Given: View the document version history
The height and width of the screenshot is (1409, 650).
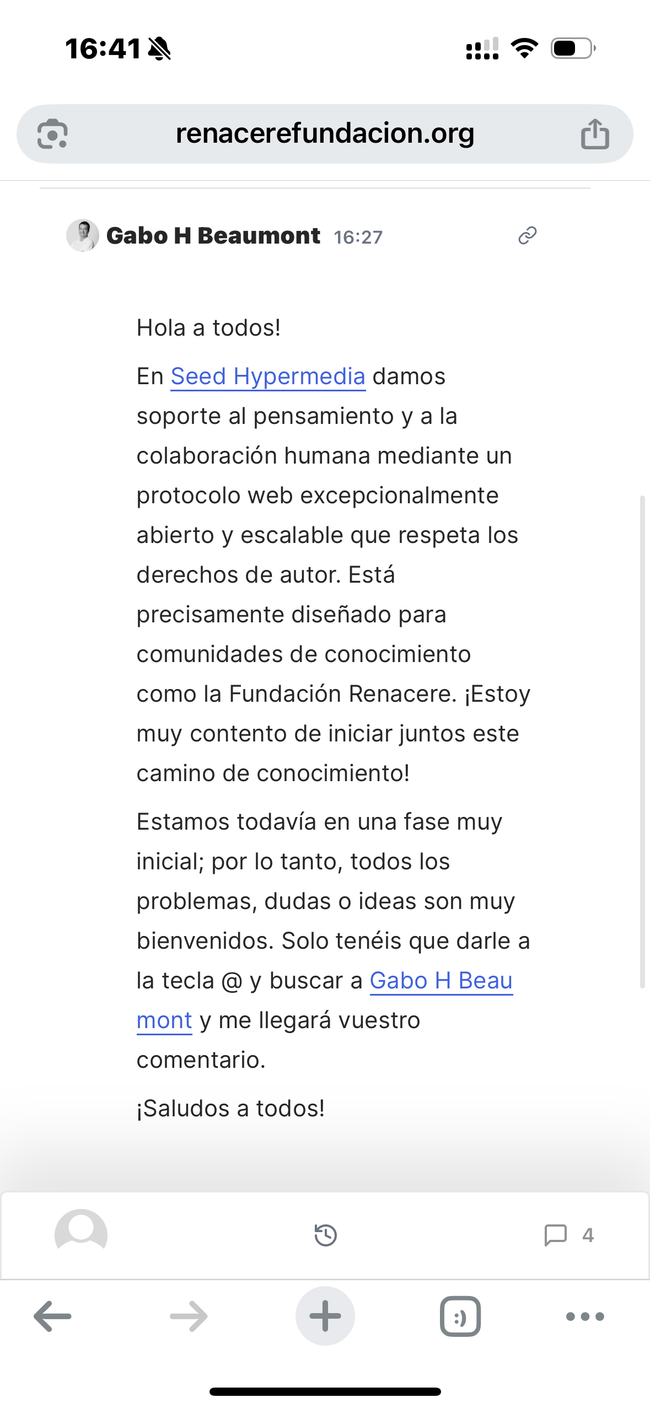Looking at the screenshot, I should (325, 1235).
